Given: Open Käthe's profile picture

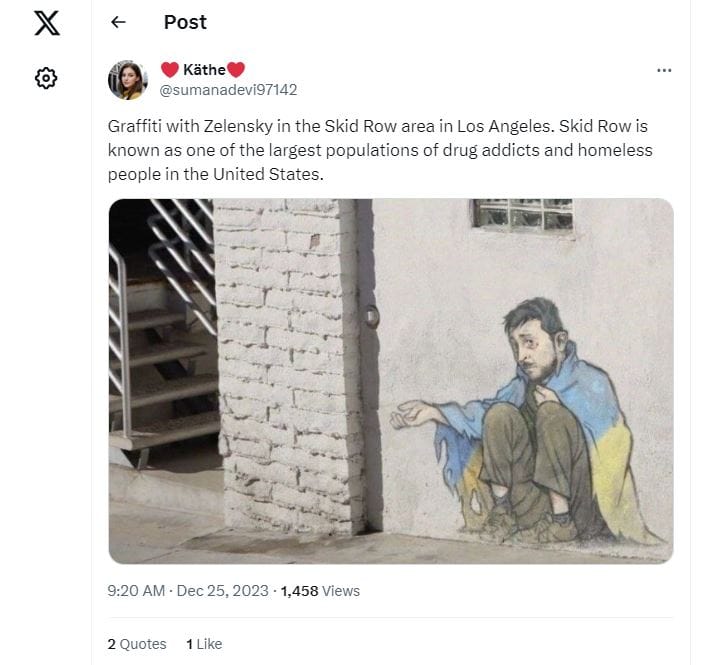Looking at the screenshot, I should [x=128, y=79].
